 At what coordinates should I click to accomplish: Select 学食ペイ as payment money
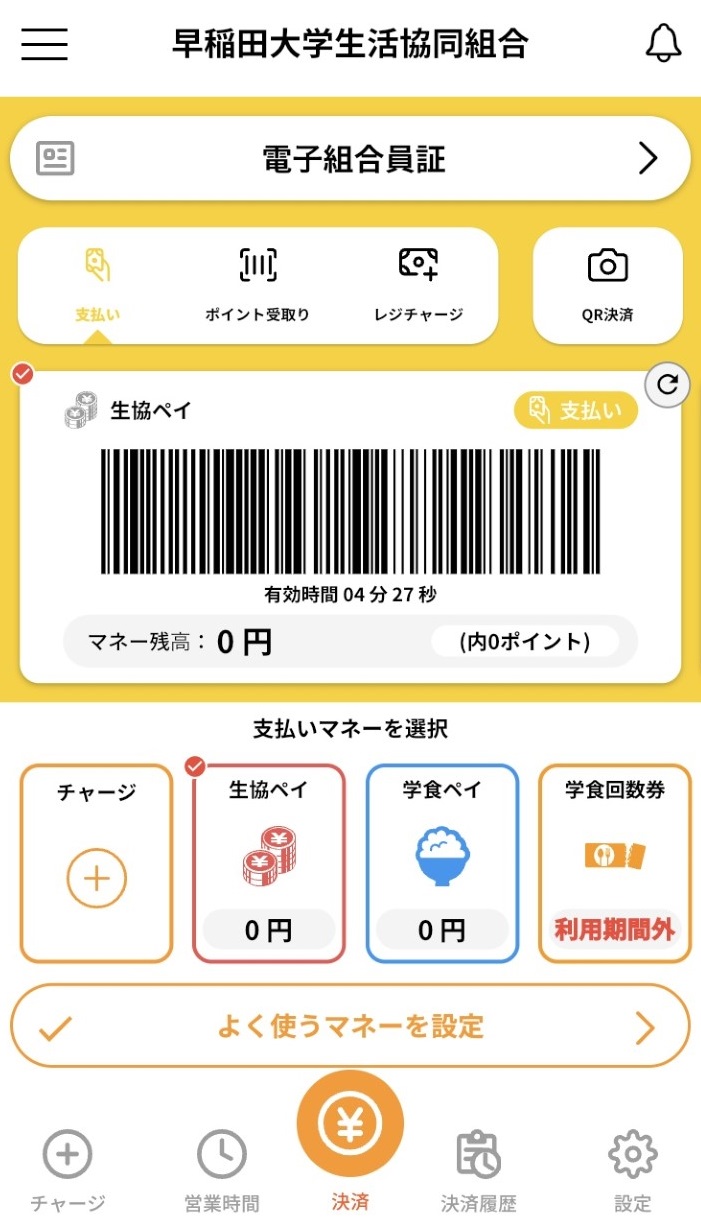point(441,864)
